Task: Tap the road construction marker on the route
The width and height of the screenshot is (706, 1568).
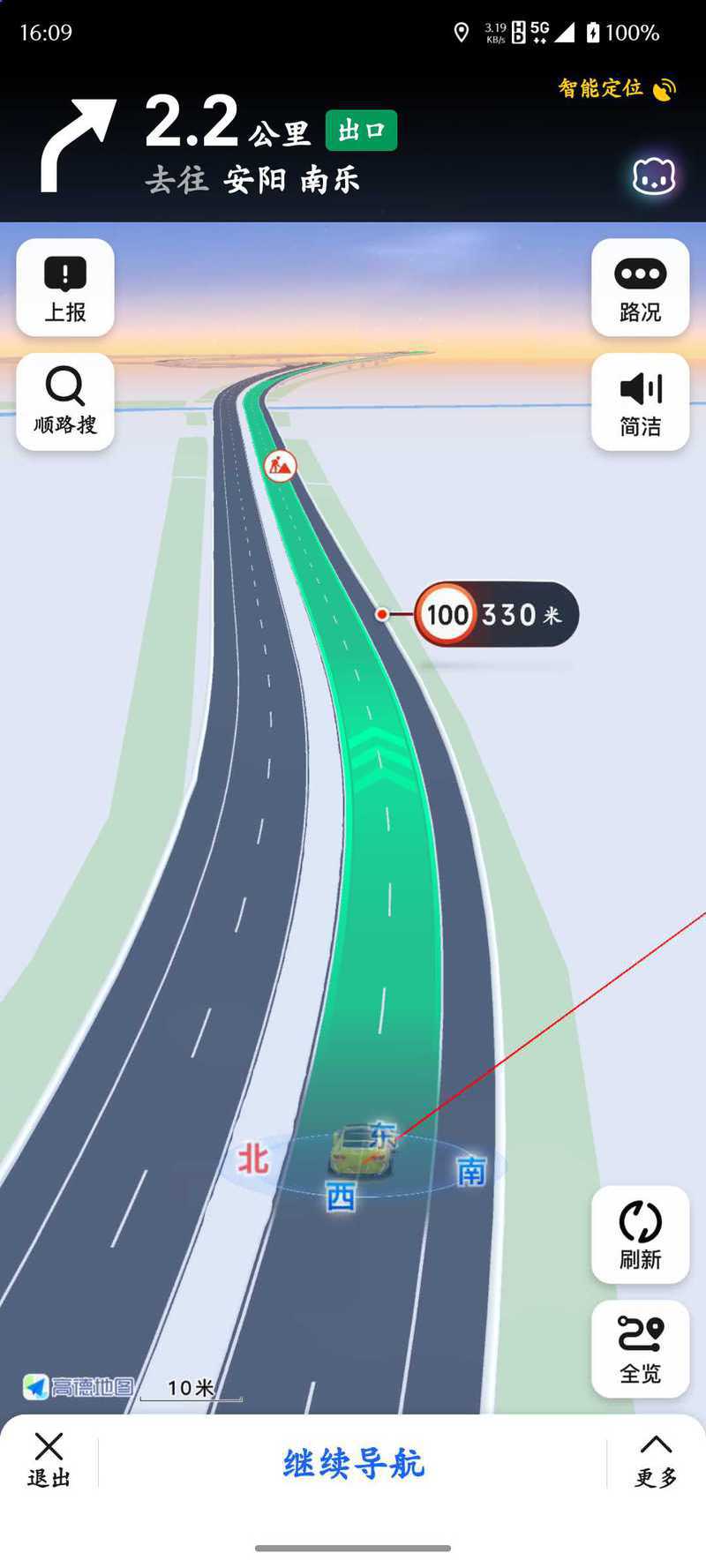Action: [281, 465]
